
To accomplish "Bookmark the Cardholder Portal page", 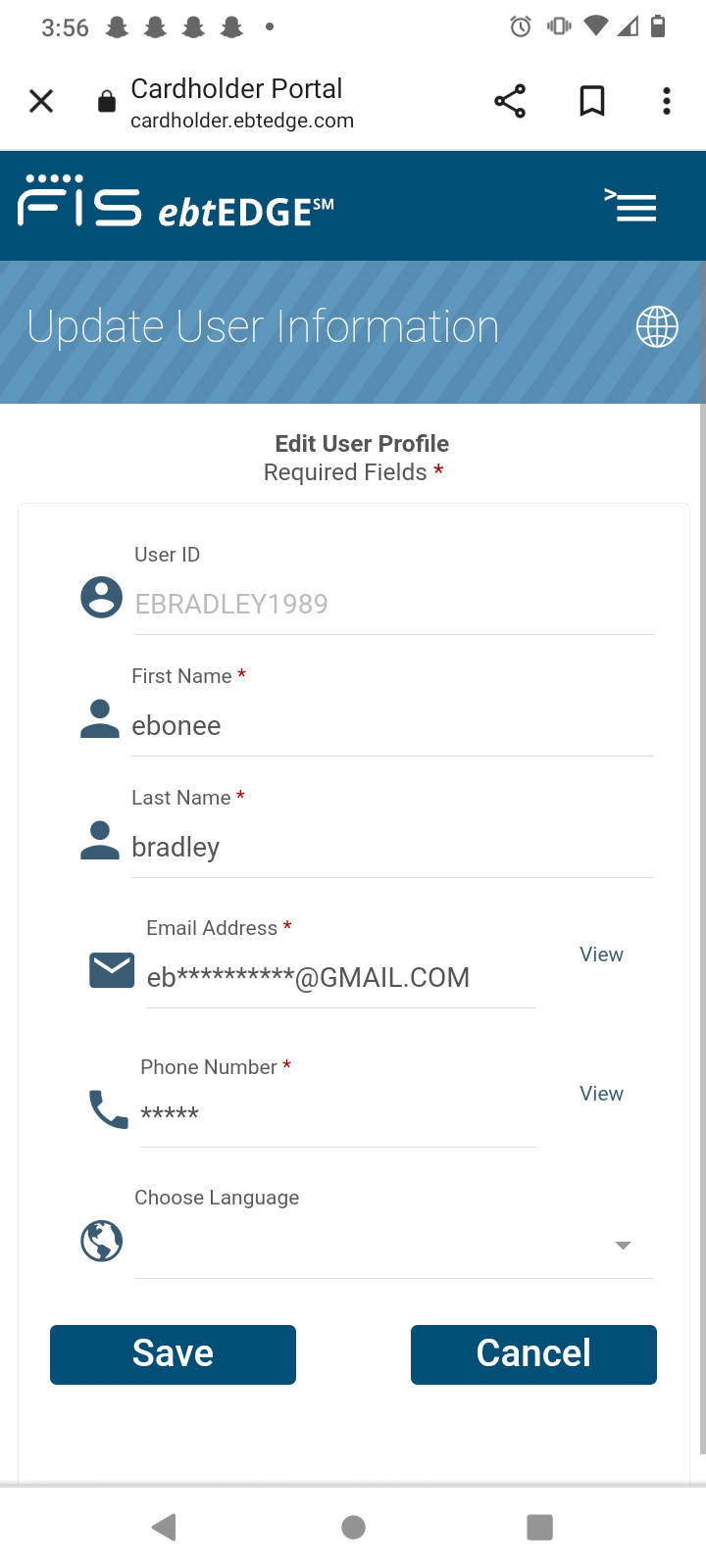I will (592, 101).
